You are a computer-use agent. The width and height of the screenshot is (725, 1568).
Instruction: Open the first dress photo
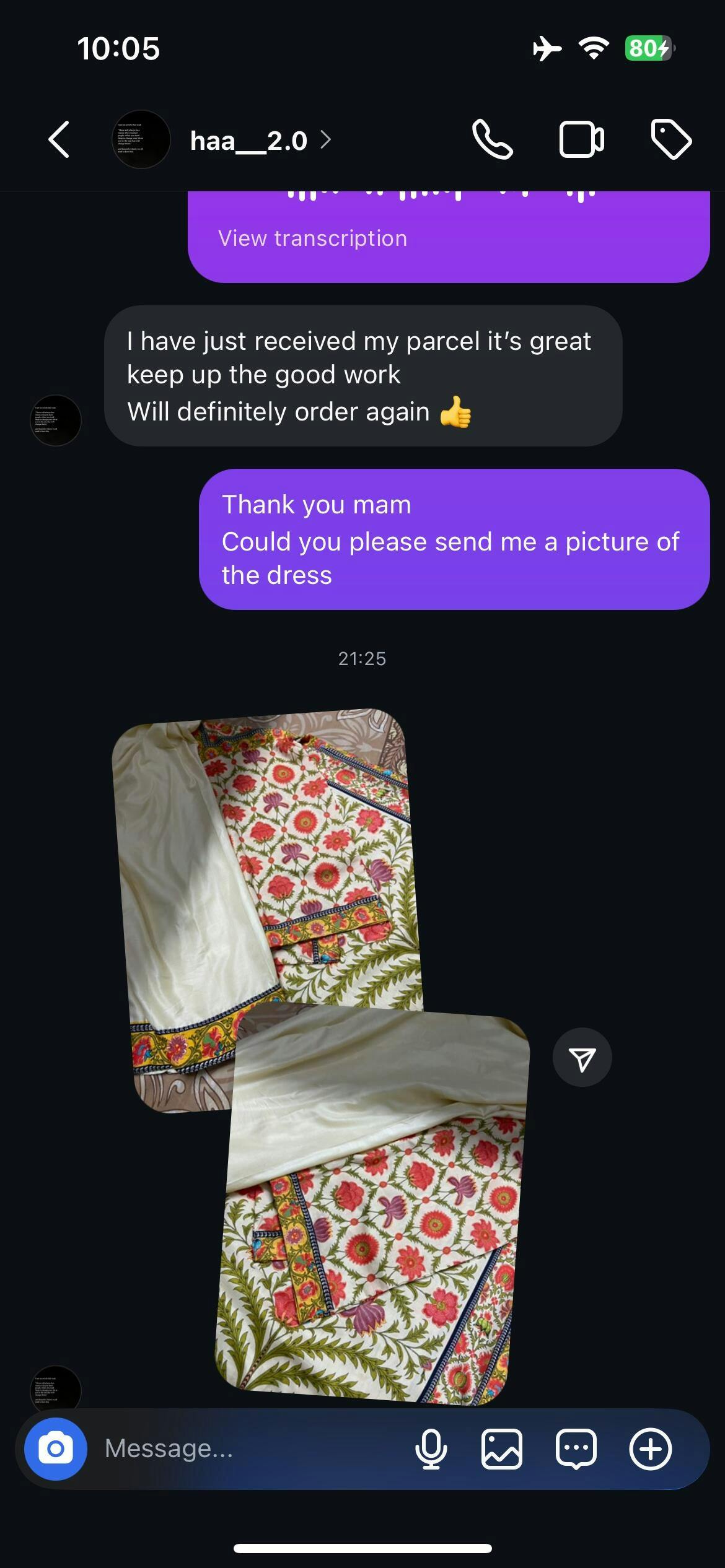click(260, 867)
